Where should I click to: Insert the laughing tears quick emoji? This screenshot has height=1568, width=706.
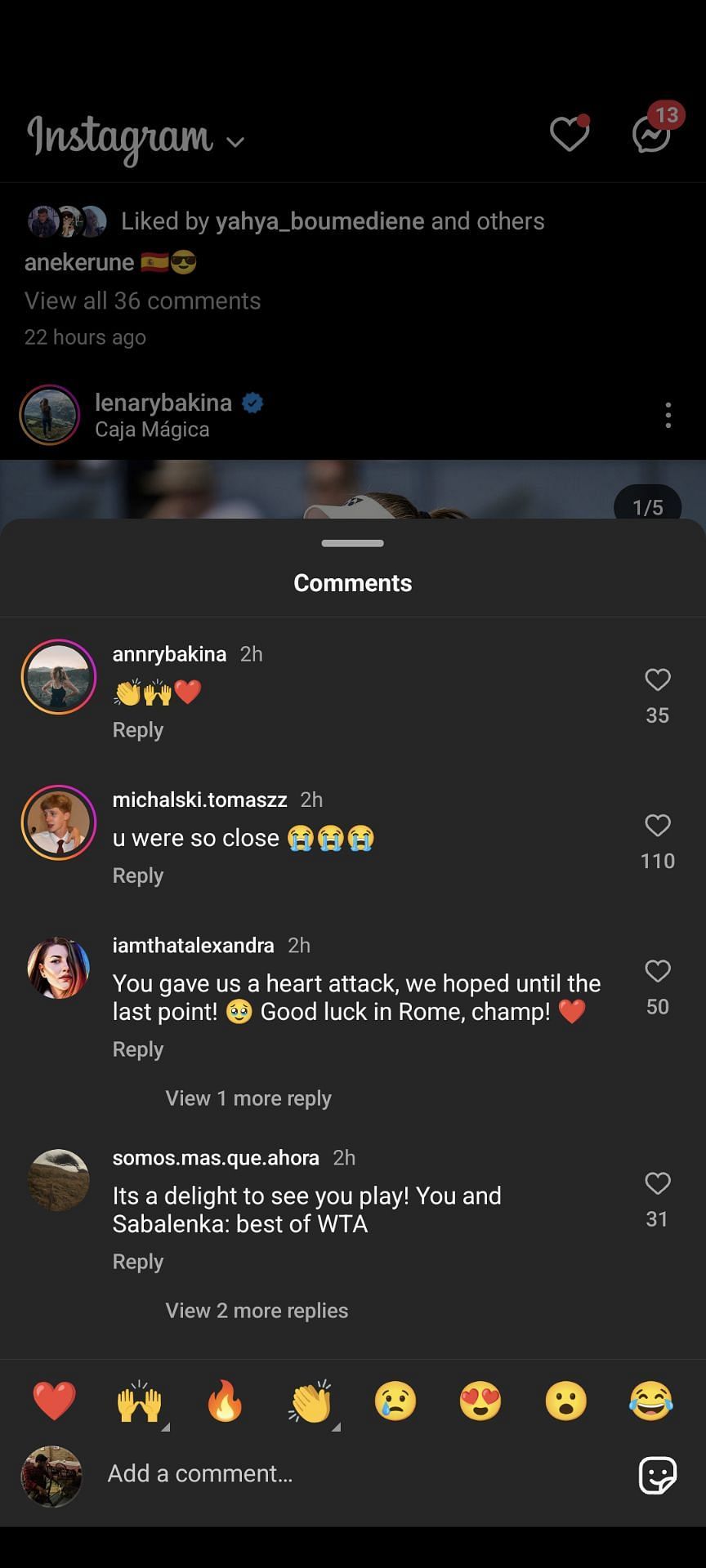(650, 1401)
